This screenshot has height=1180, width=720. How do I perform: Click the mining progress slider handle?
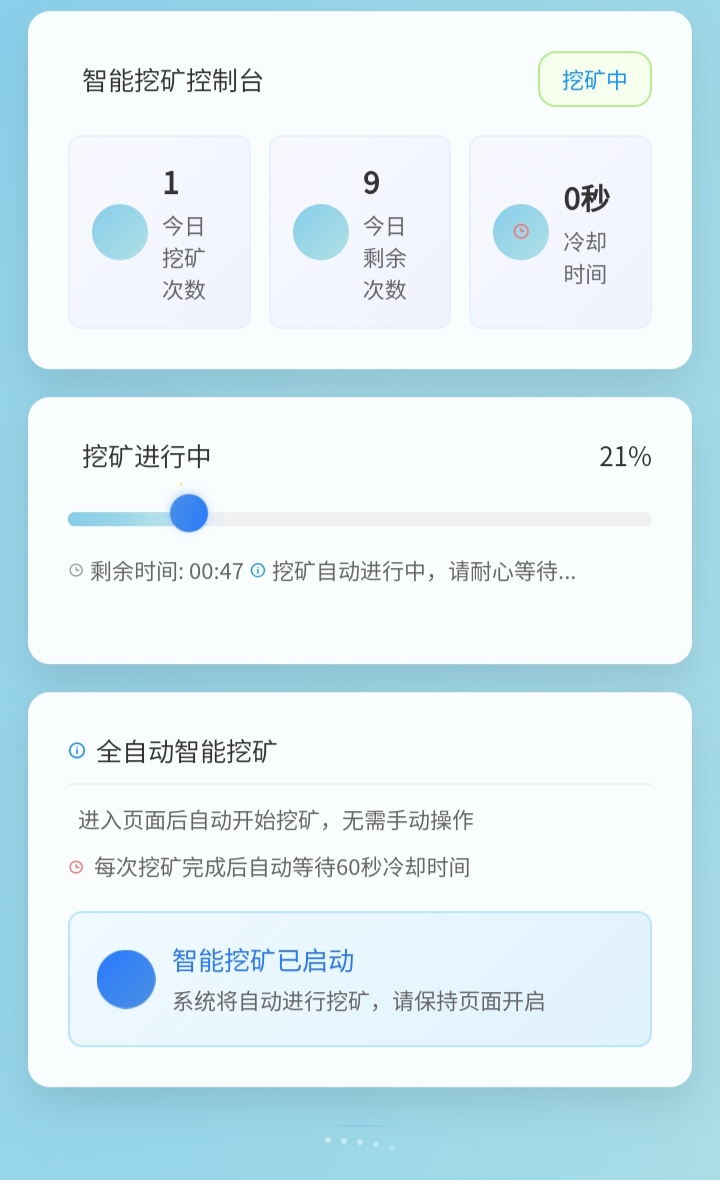189,513
